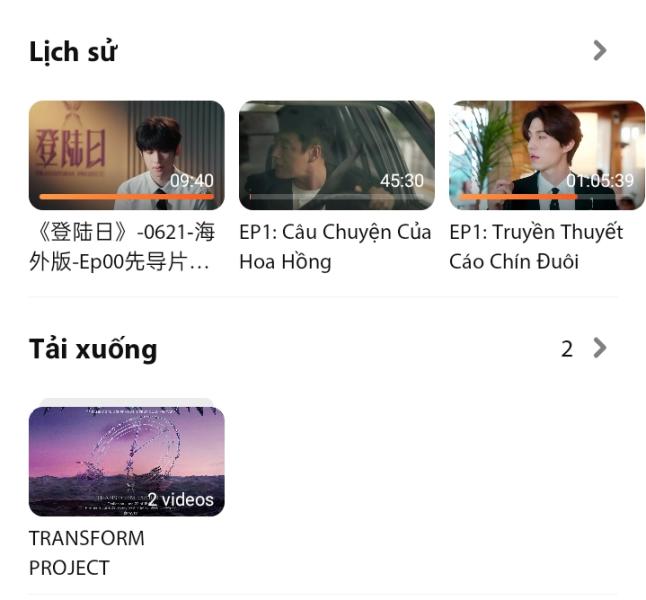Expand the Lịch sử history list
This screenshot has height=600, width=646.
coord(599,51)
